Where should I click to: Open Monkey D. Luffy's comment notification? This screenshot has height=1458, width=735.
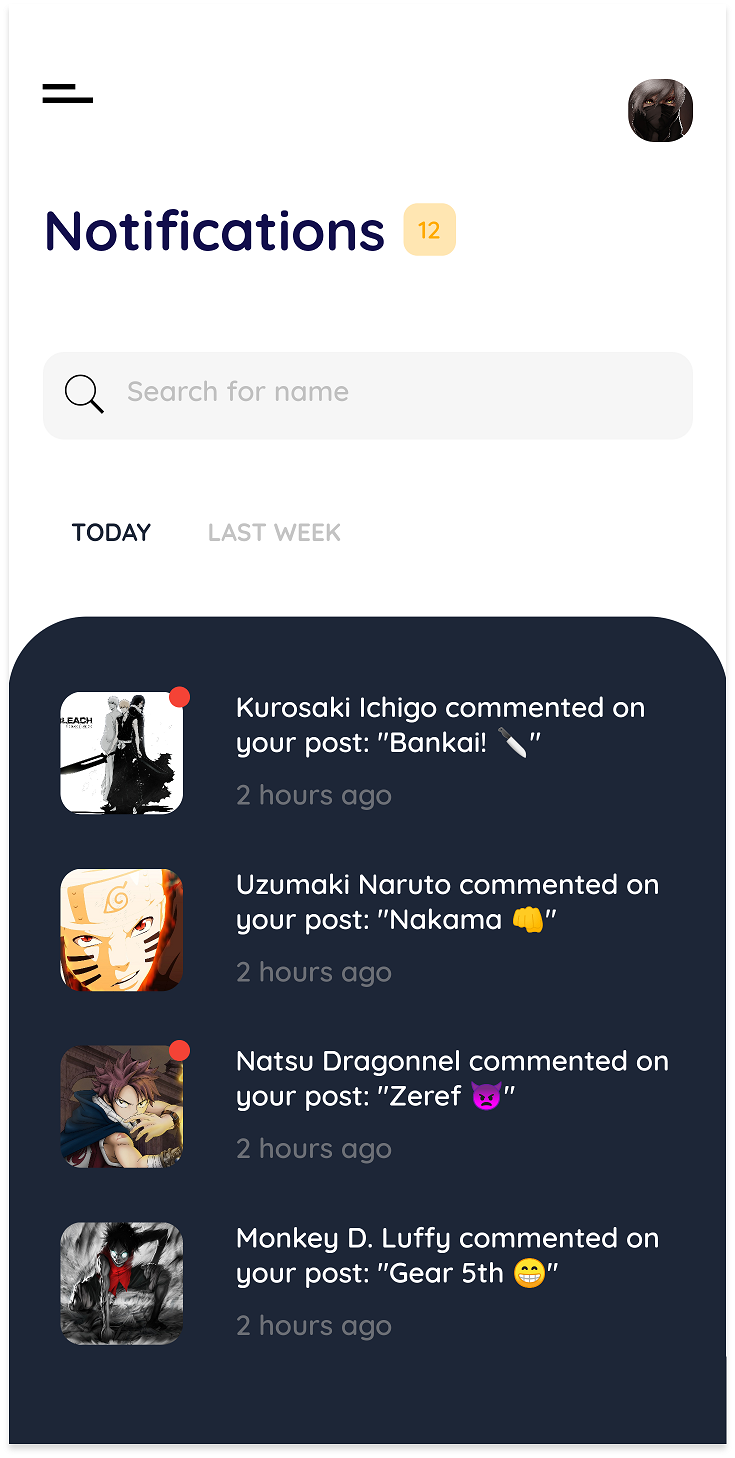click(368, 1283)
